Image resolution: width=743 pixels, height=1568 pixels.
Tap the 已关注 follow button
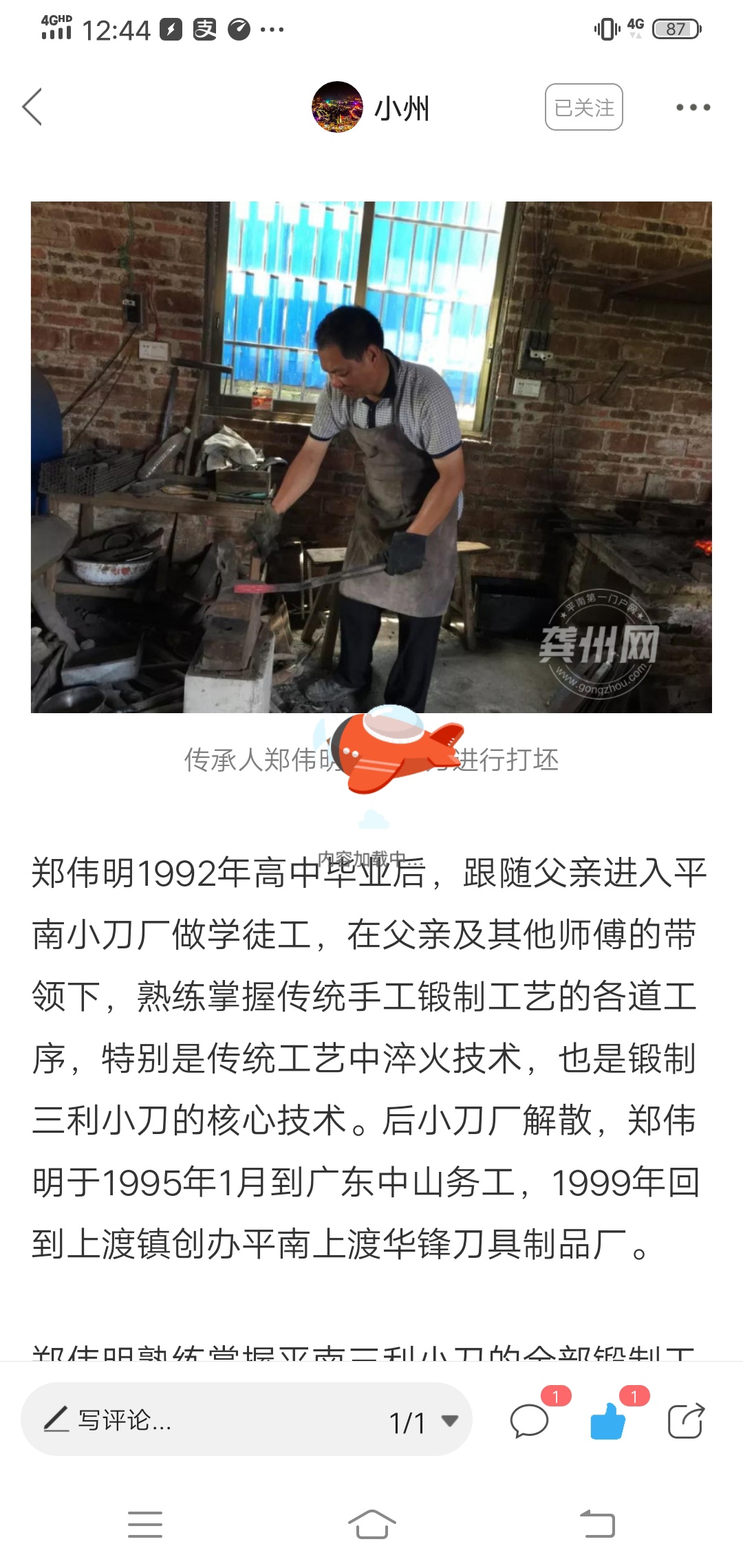[x=583, y=107]
